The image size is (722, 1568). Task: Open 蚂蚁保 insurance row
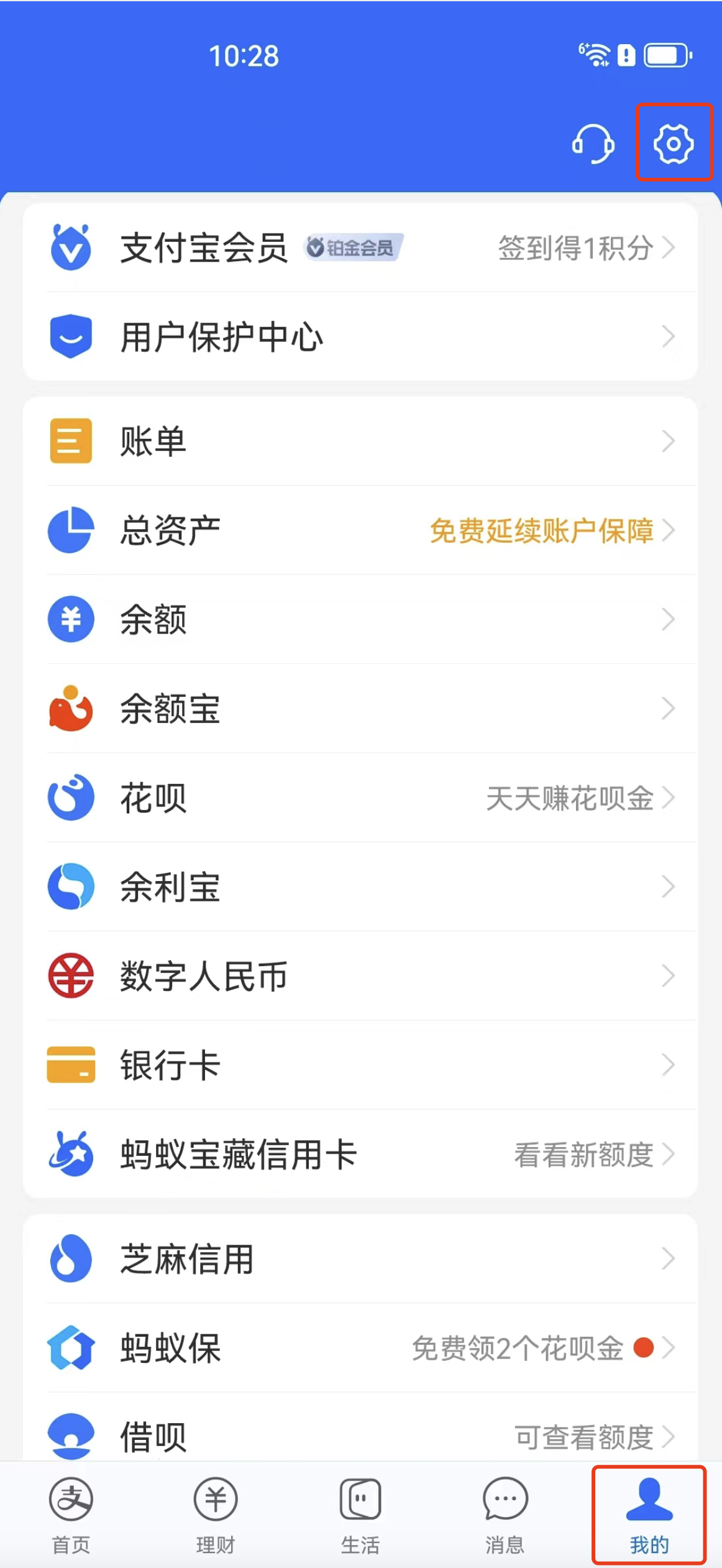360,1348
